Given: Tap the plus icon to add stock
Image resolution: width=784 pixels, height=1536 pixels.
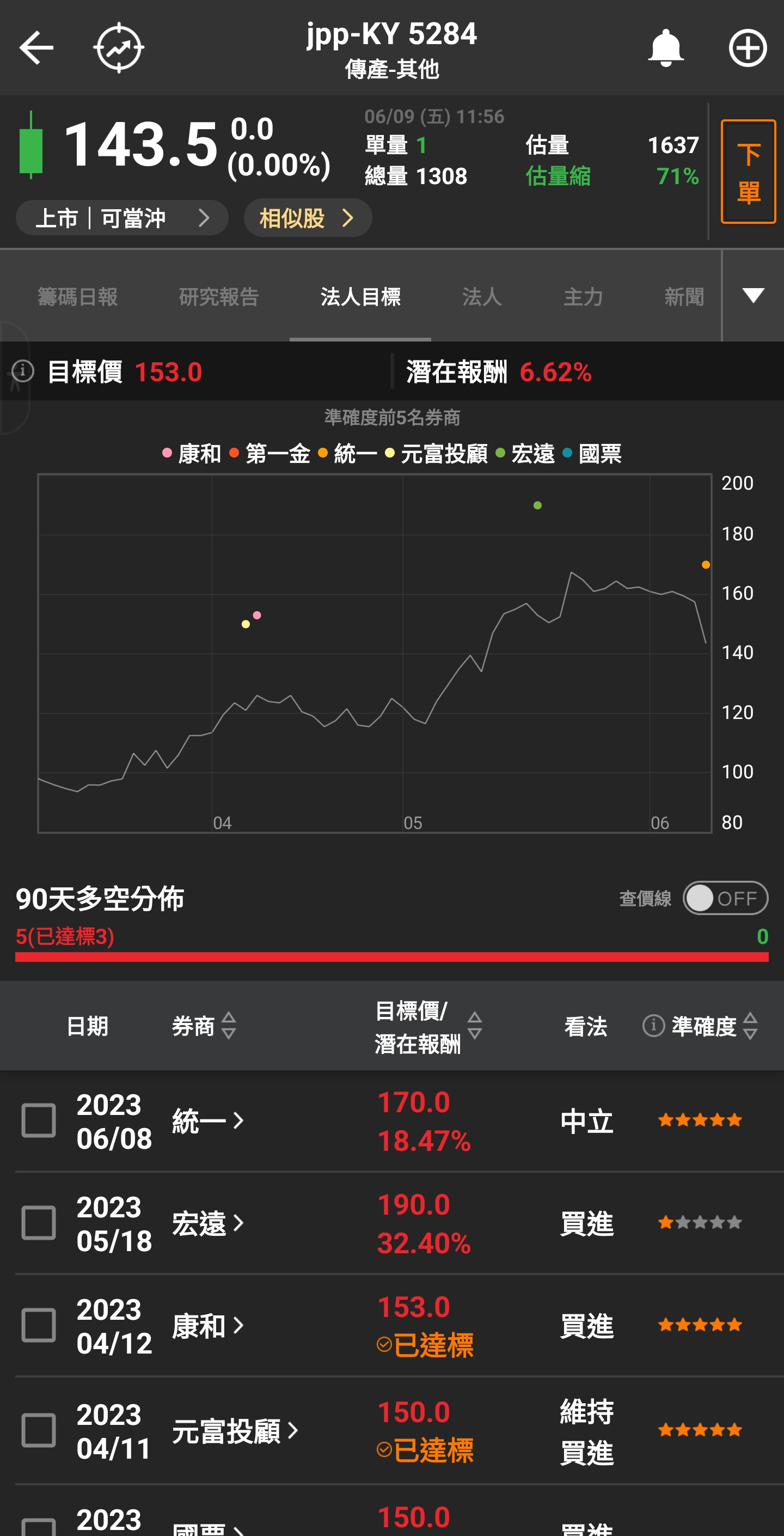Looking at the screenshot, I should point(747,48).
